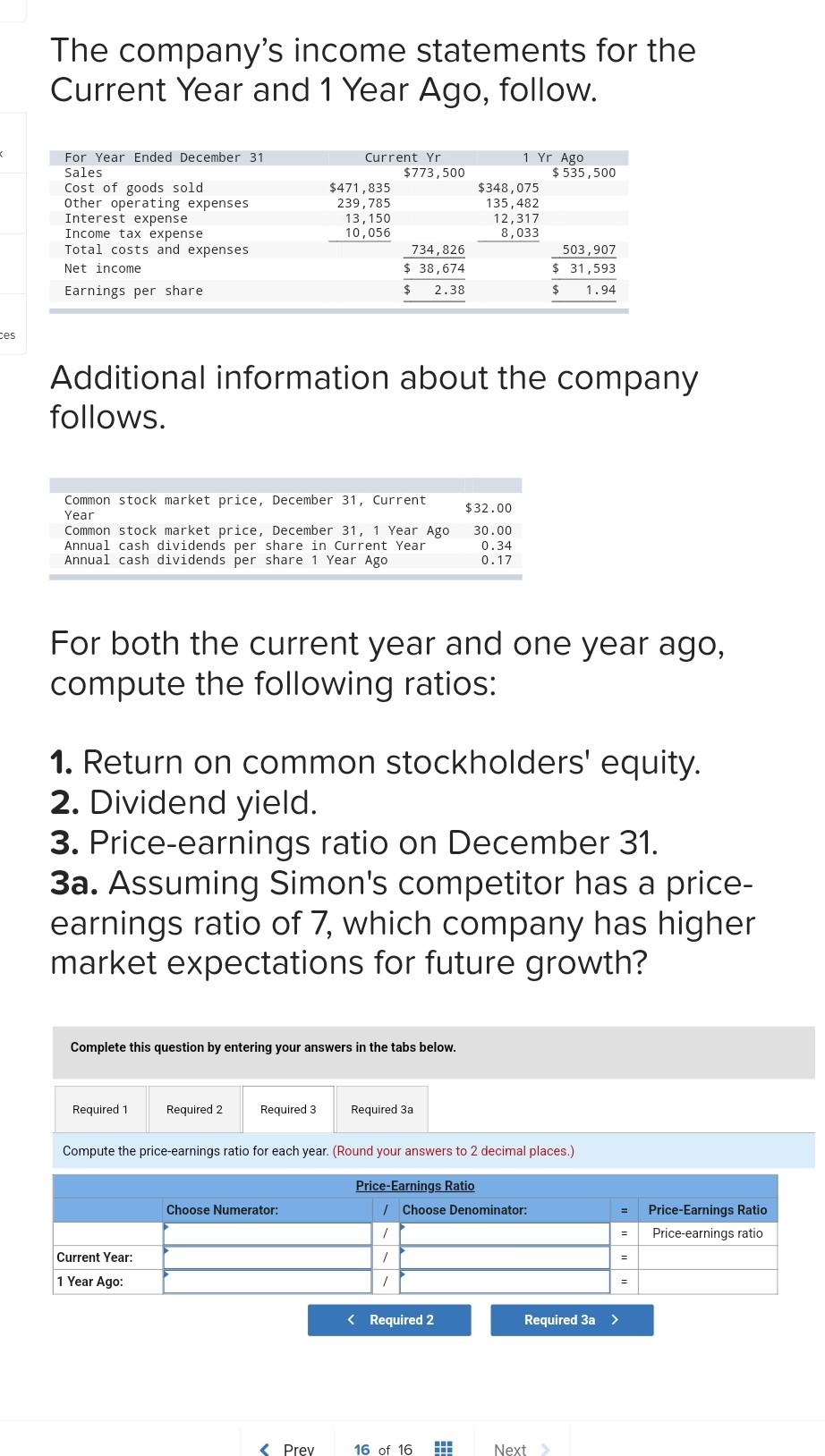Open the Required 3a tab
Screen dimensions: 825x1456
point(381,1109)
